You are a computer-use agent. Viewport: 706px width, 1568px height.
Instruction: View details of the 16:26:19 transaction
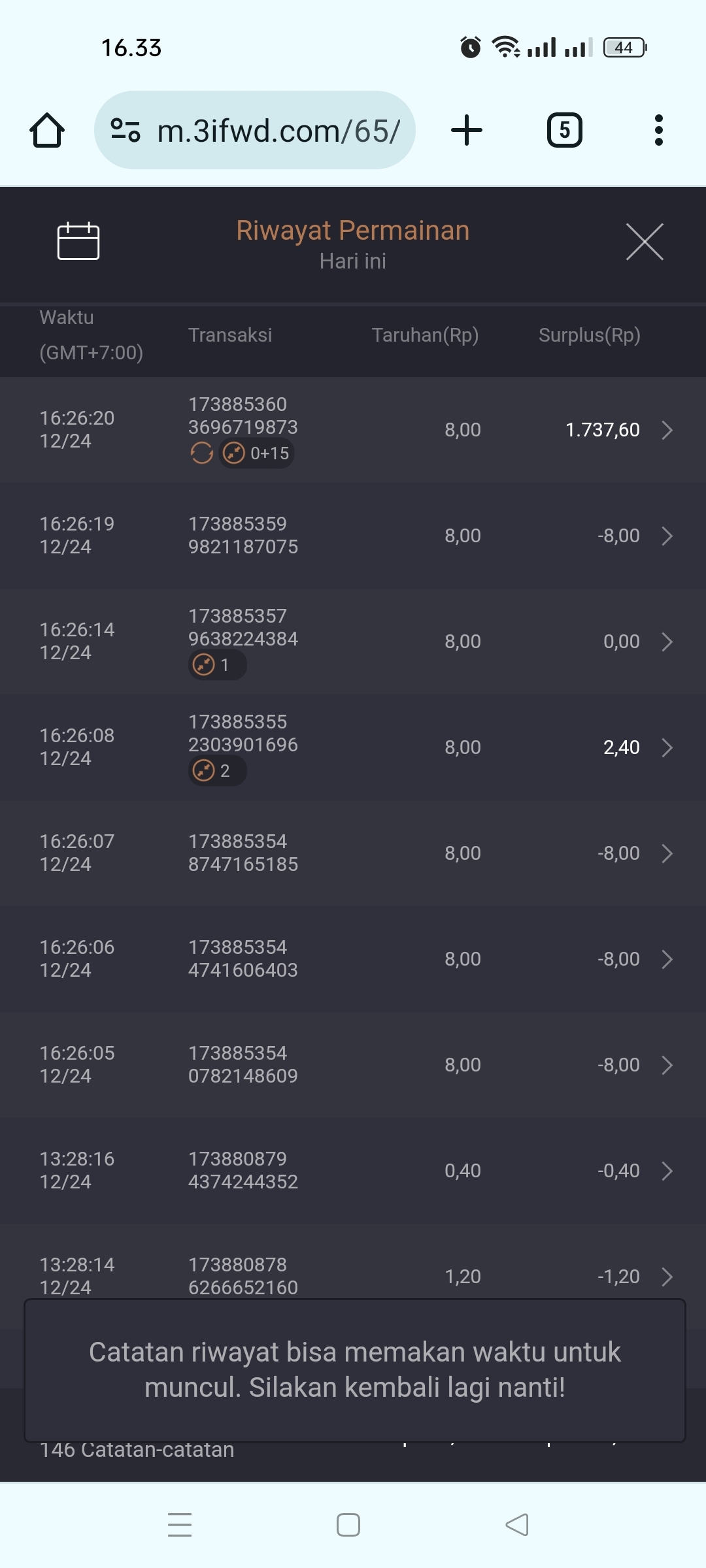coord(353,535)
